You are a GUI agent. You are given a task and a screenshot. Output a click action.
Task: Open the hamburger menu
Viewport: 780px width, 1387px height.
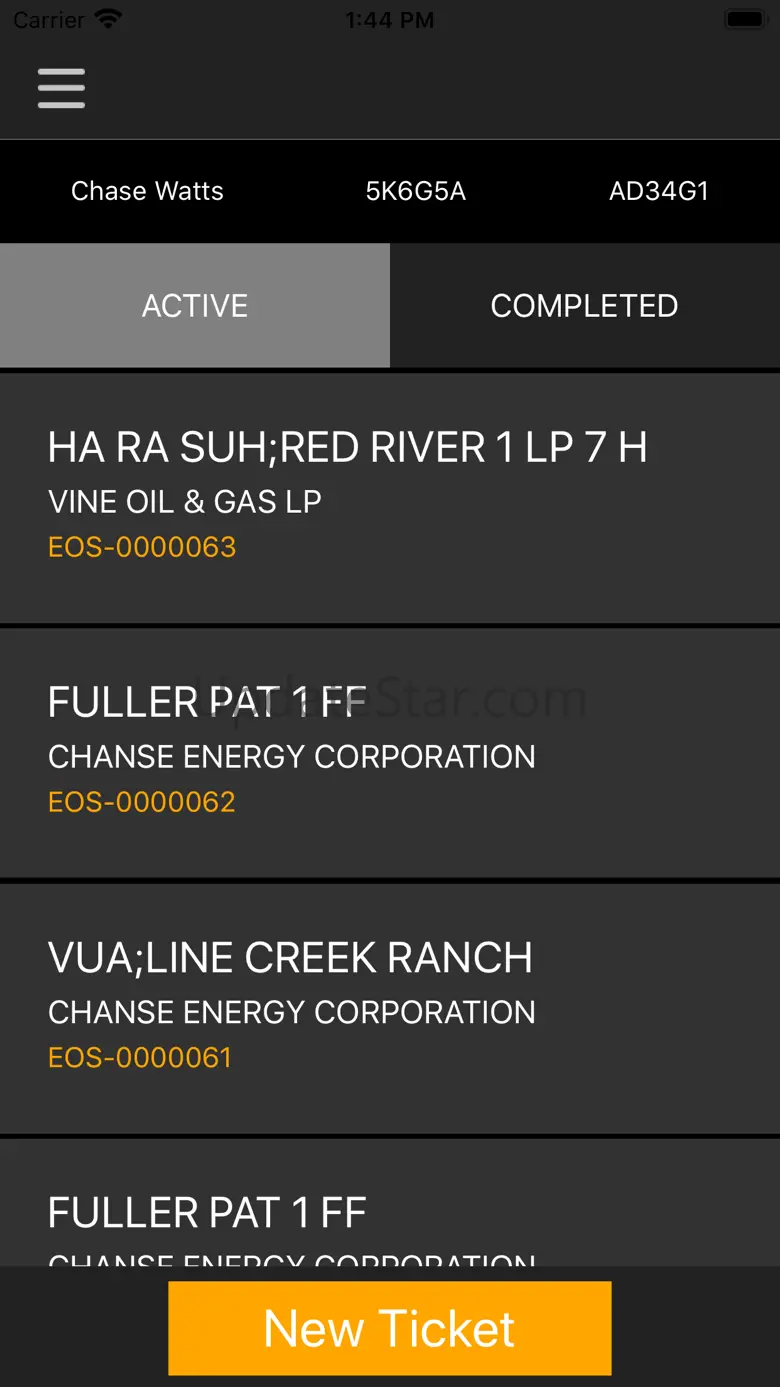coord(61,88)
